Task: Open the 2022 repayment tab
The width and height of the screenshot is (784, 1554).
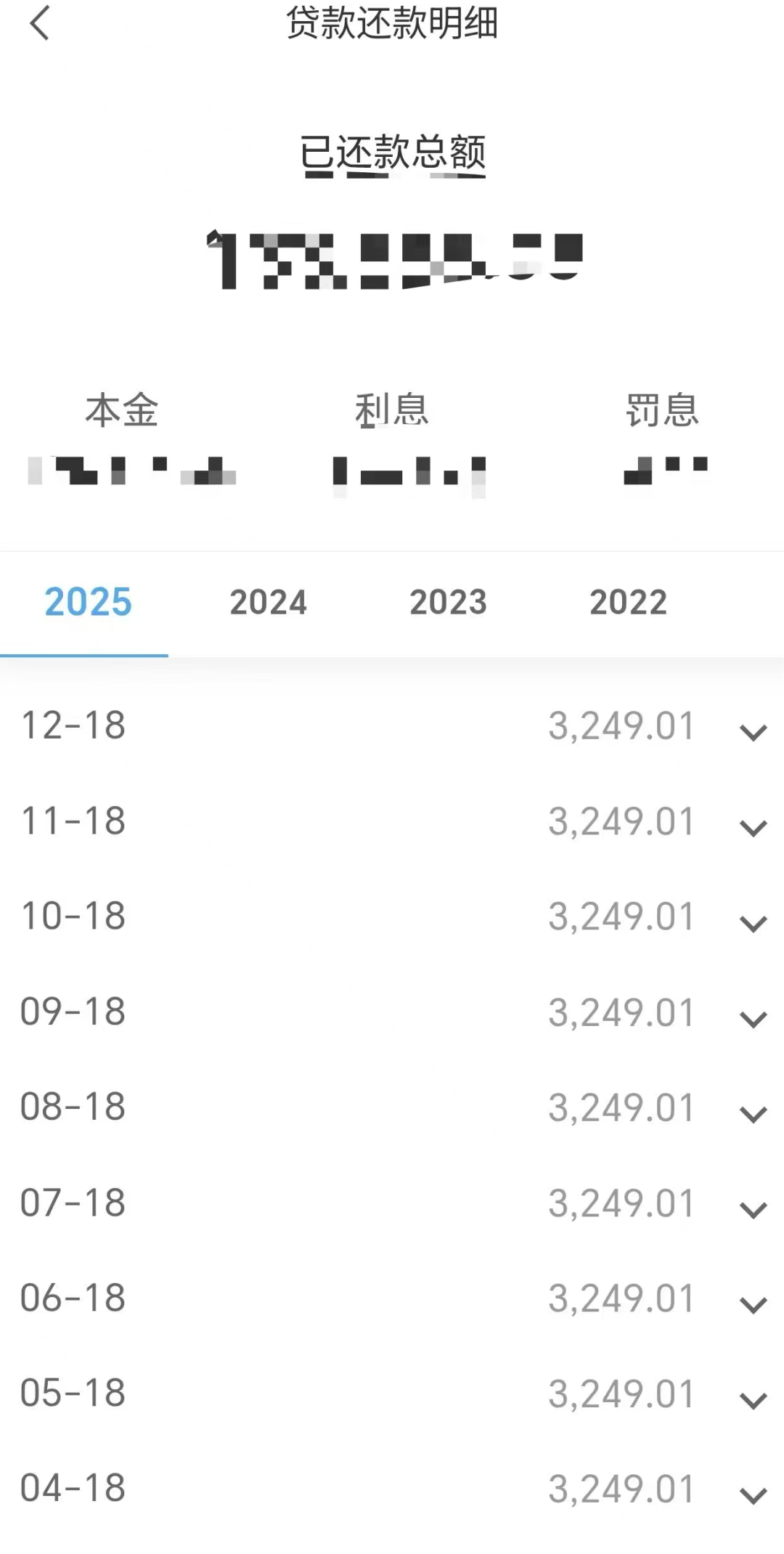Action: tap(628, 602)
